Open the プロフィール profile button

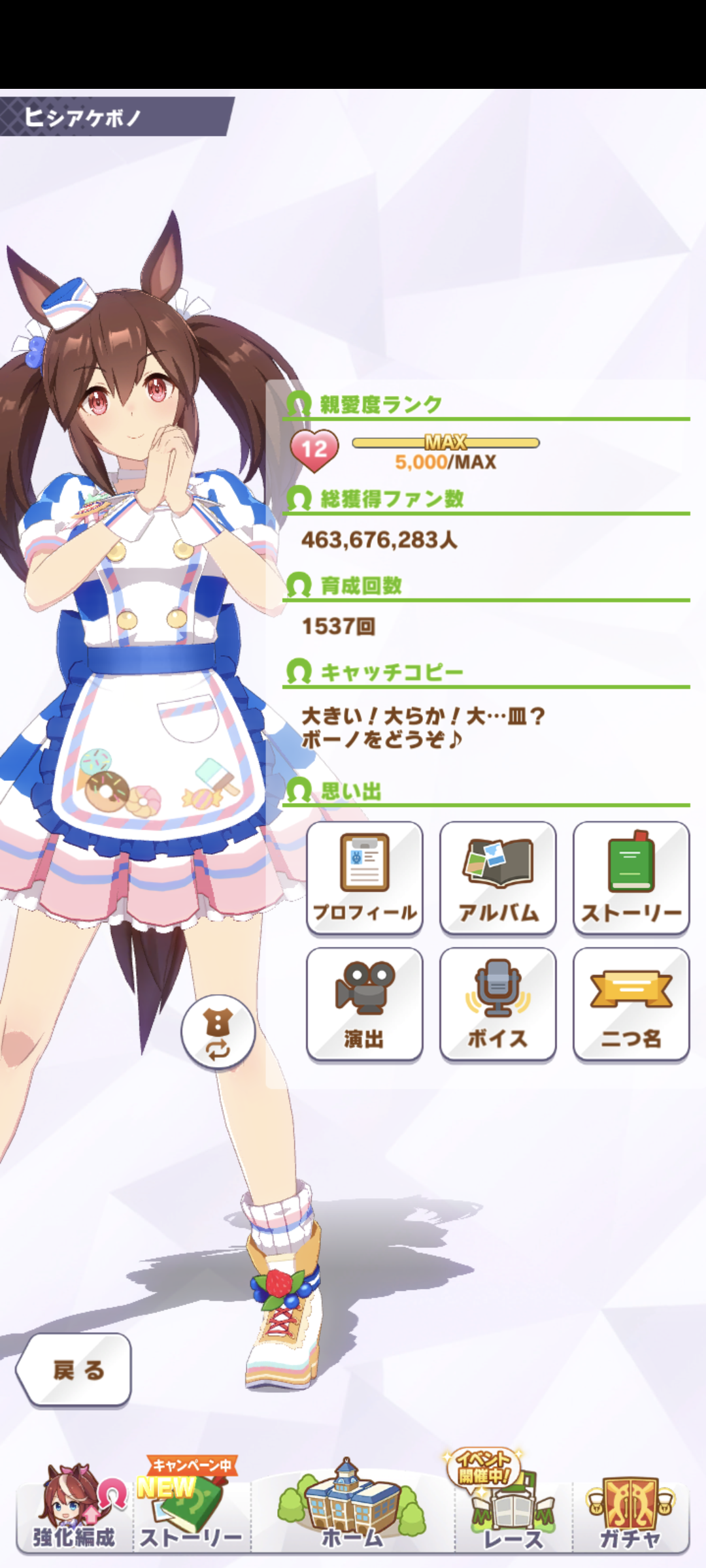click(365, 878)
